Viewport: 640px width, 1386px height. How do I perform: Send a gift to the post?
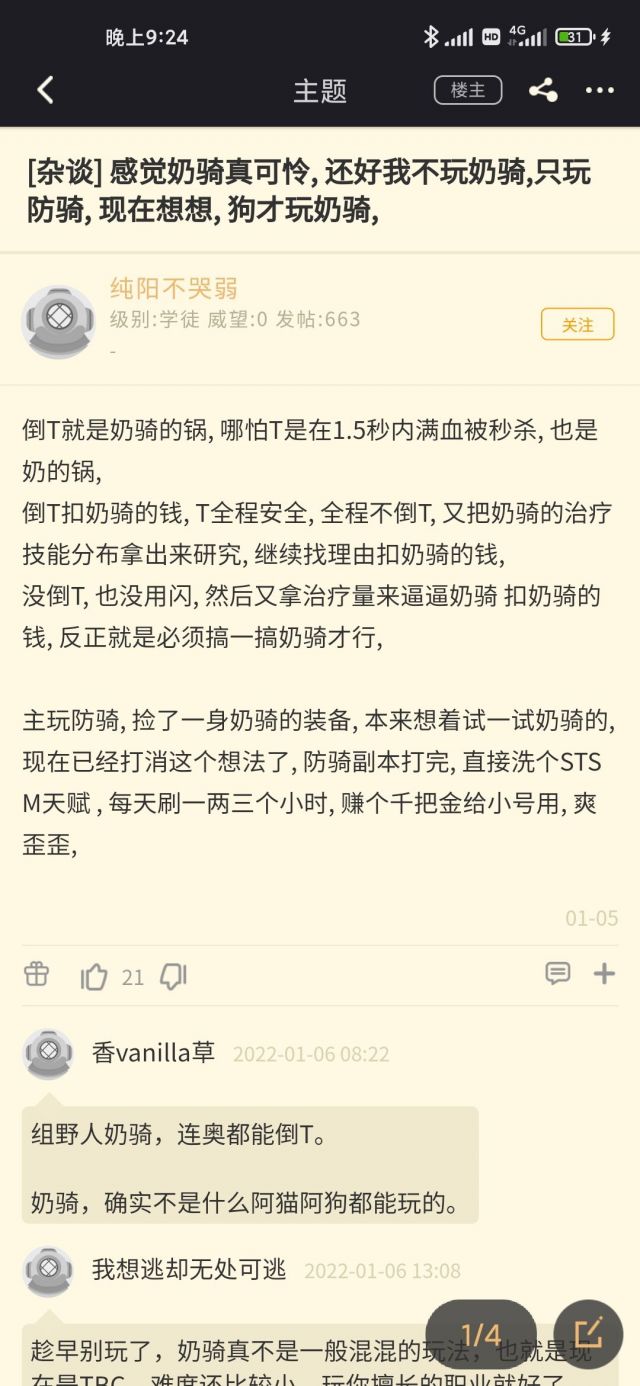tap(36, 974)
